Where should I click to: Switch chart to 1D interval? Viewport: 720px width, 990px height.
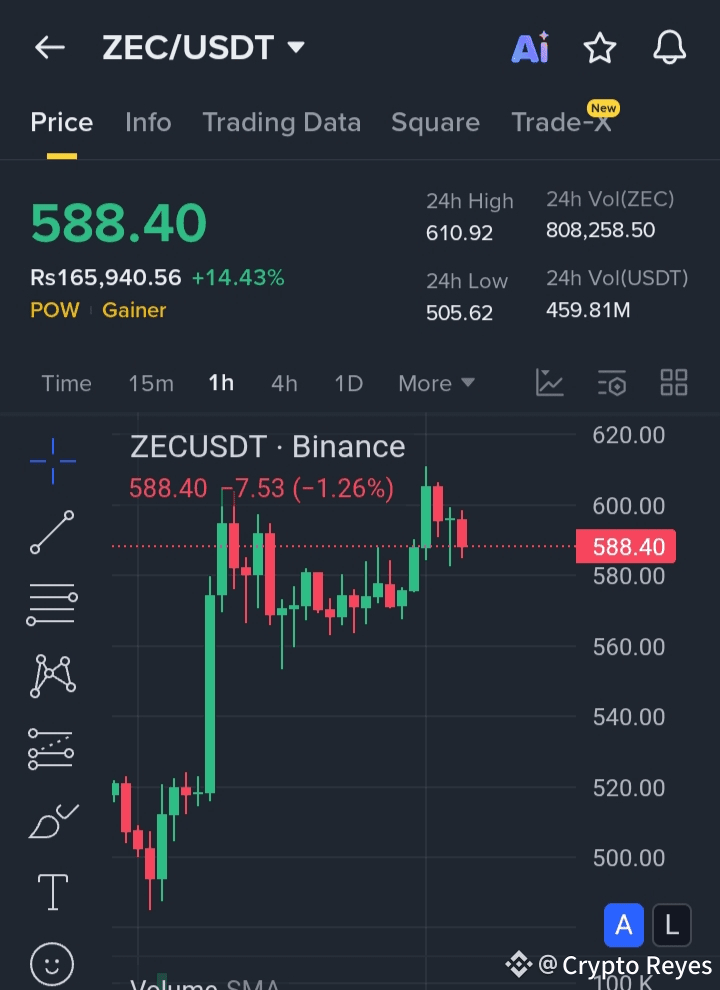(x=349, y=383)
